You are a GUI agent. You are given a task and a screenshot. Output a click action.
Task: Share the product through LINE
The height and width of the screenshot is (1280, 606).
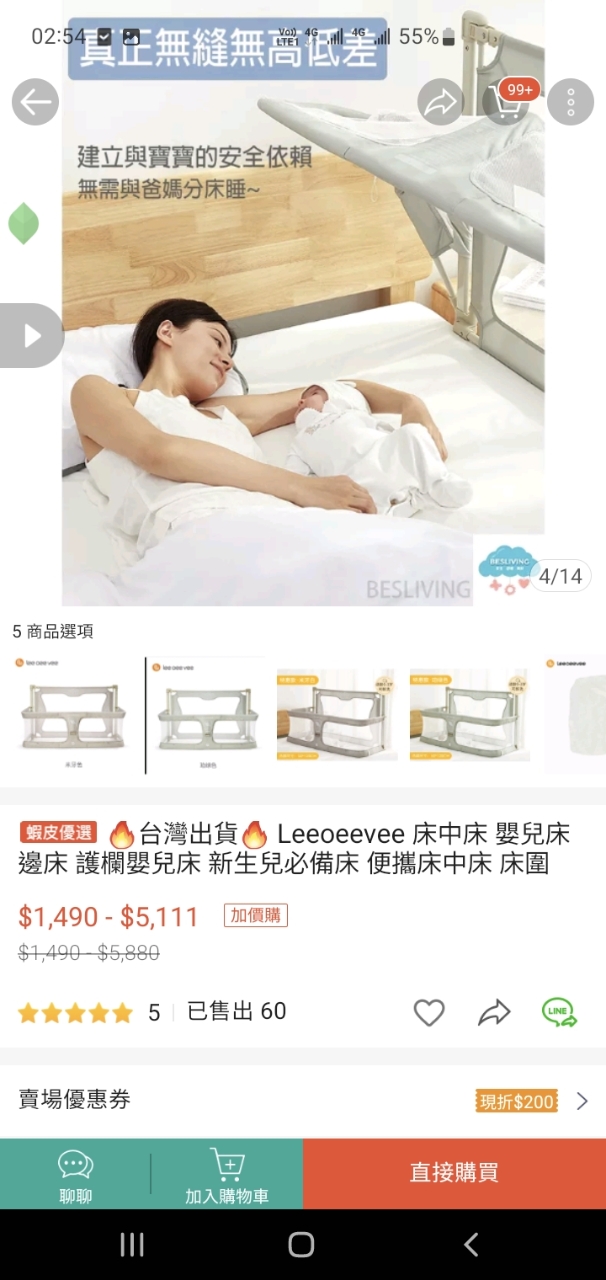tap(559, 1012)
